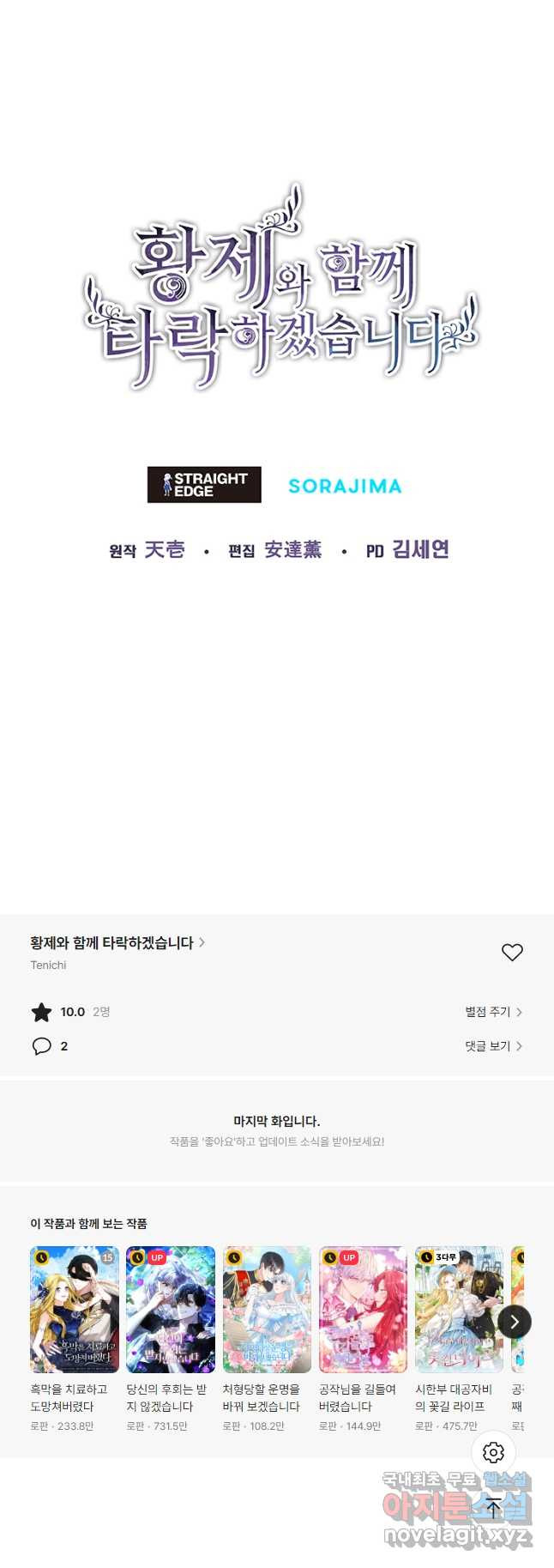Open 처형당할 운명을 바꿔 보겠습니다 recommendation
Viewport: 554px width, 1568px height.
pos(267,1310)
